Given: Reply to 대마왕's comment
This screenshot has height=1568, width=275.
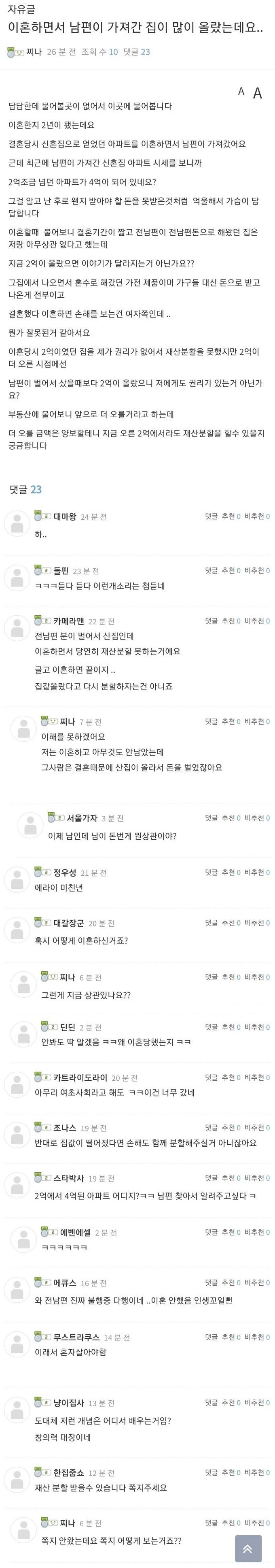Looking at the screenshot, I should pos(211,516).
